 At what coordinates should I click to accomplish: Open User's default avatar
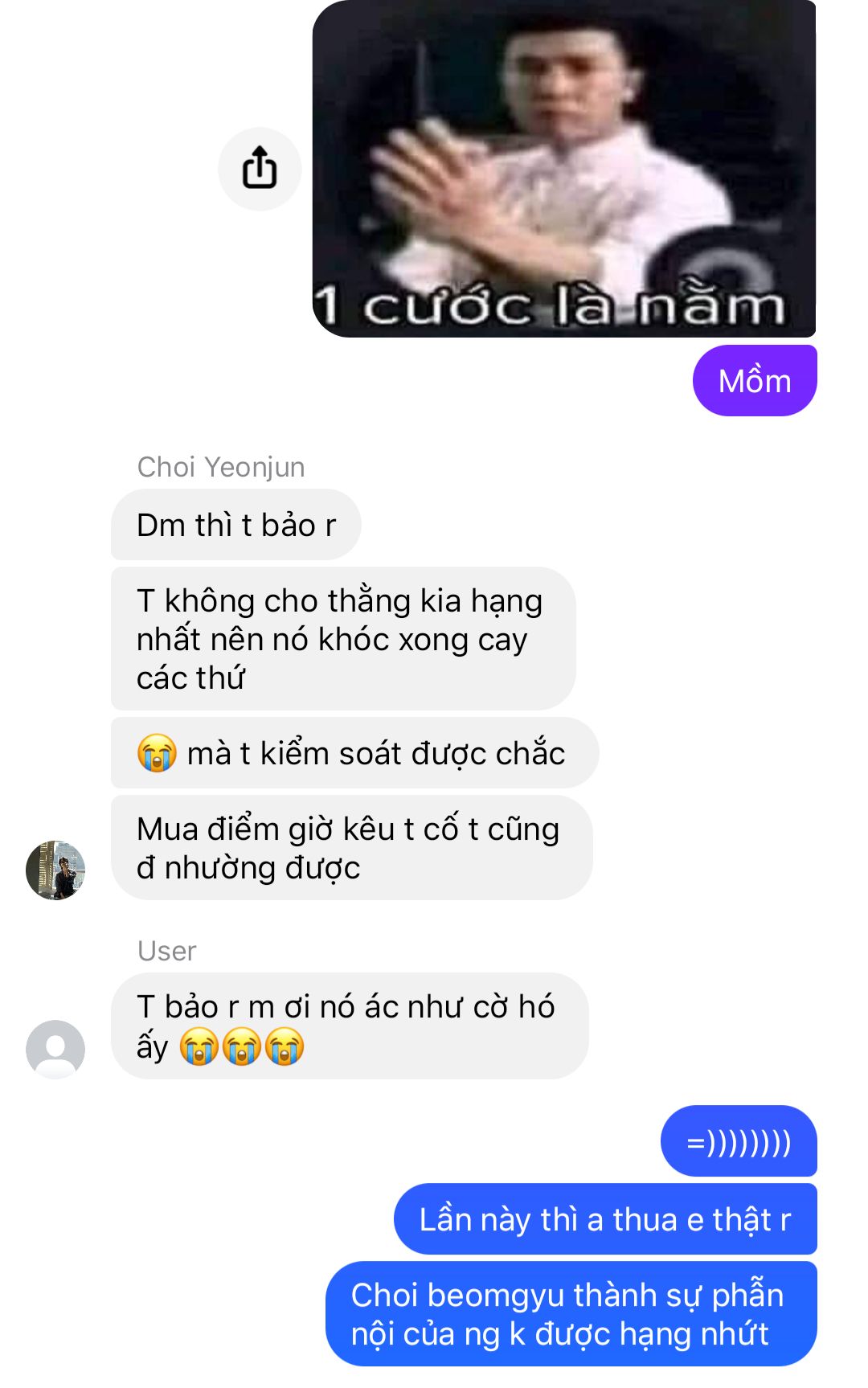click(x=55, y=1049)
